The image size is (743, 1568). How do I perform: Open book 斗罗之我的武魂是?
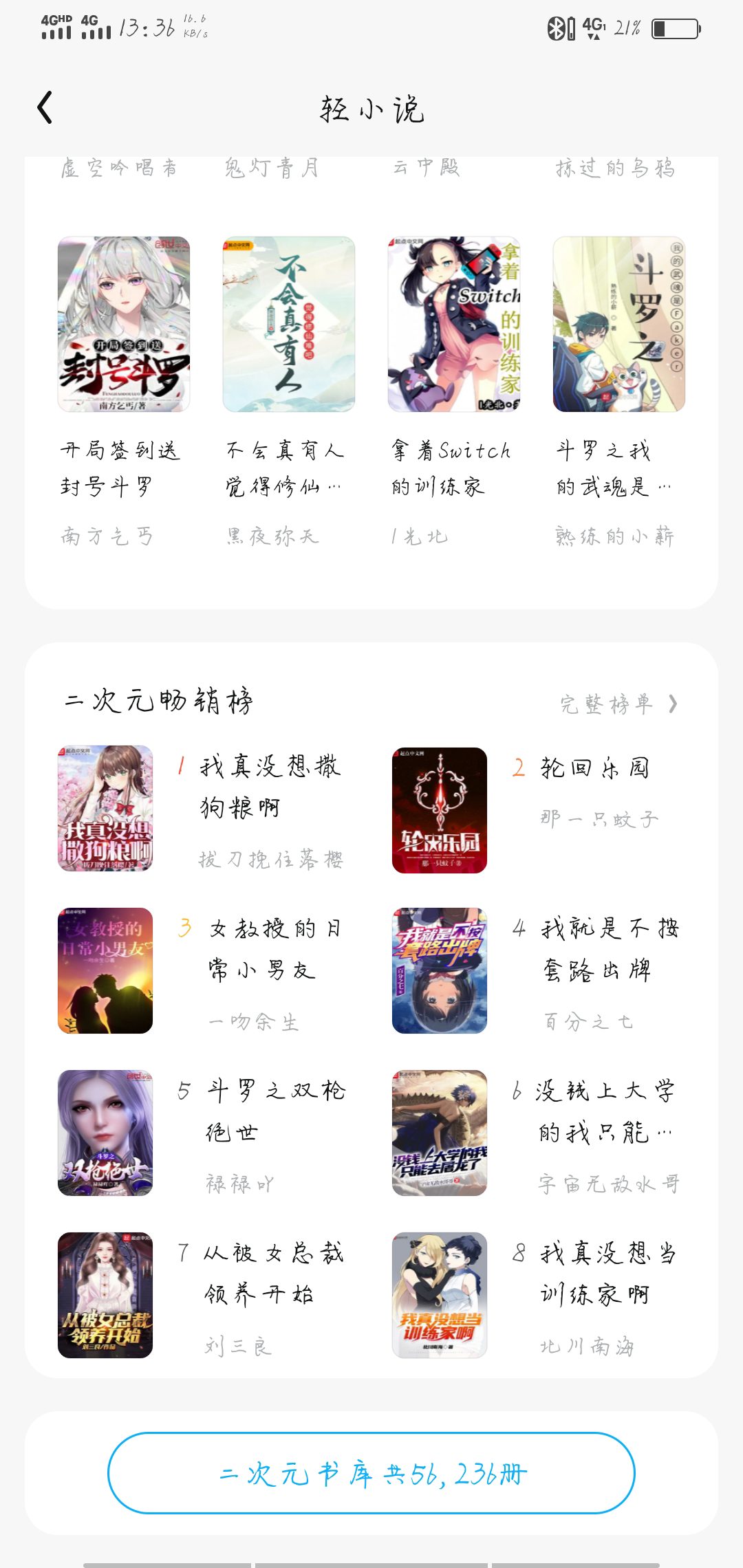(619, 325)
